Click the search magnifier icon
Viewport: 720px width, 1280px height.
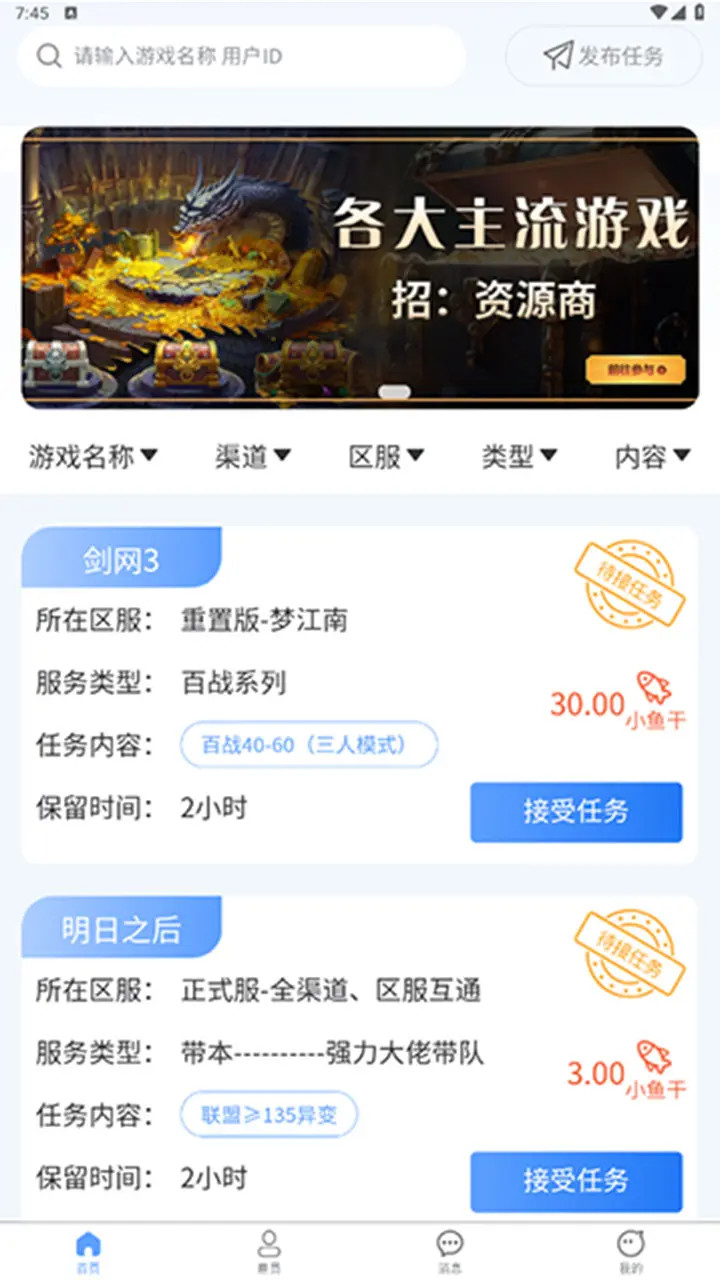click(x=48, y=57)
